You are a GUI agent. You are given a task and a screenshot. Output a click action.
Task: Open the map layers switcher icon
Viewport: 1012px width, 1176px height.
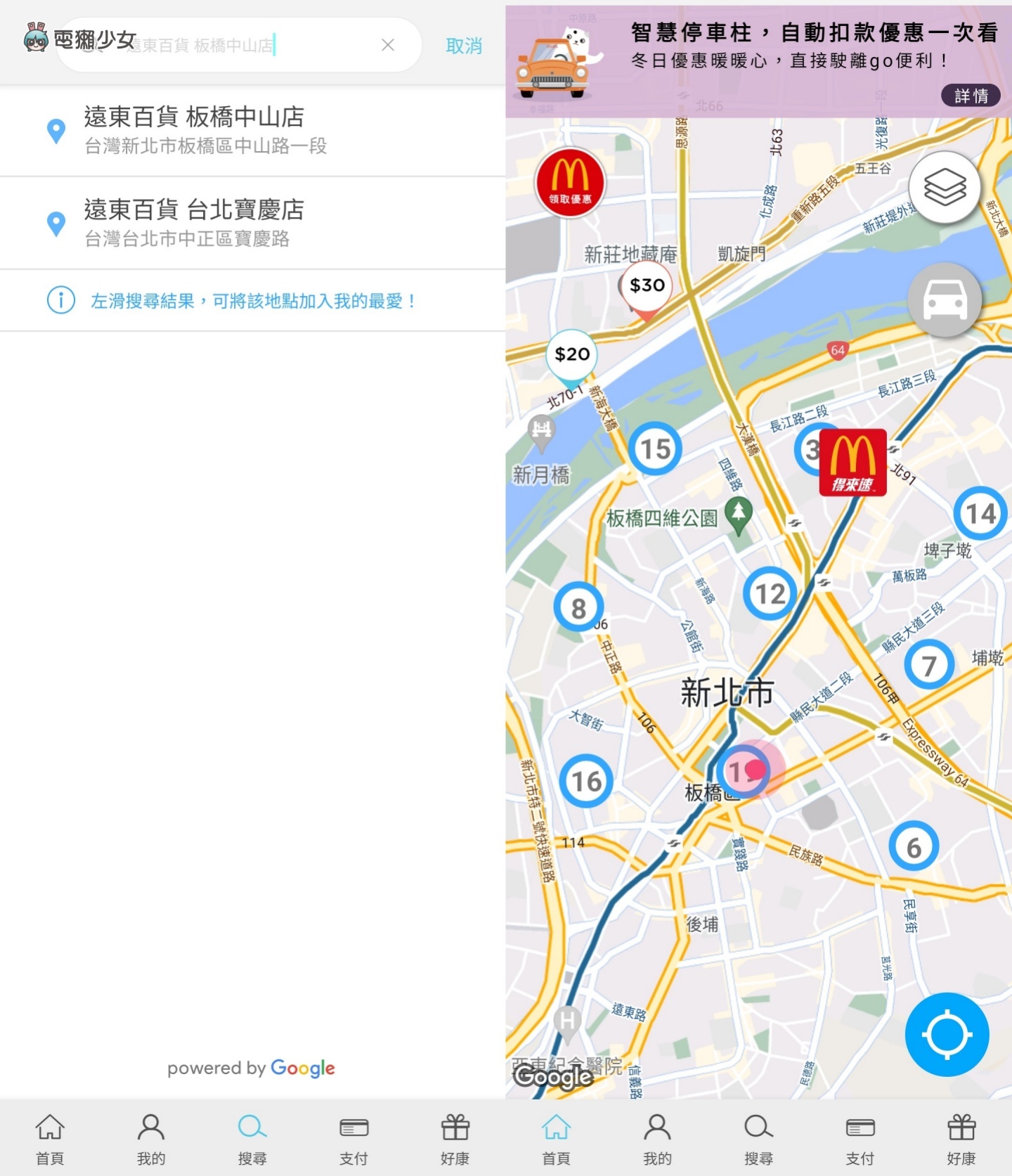(x=945, y=186)
